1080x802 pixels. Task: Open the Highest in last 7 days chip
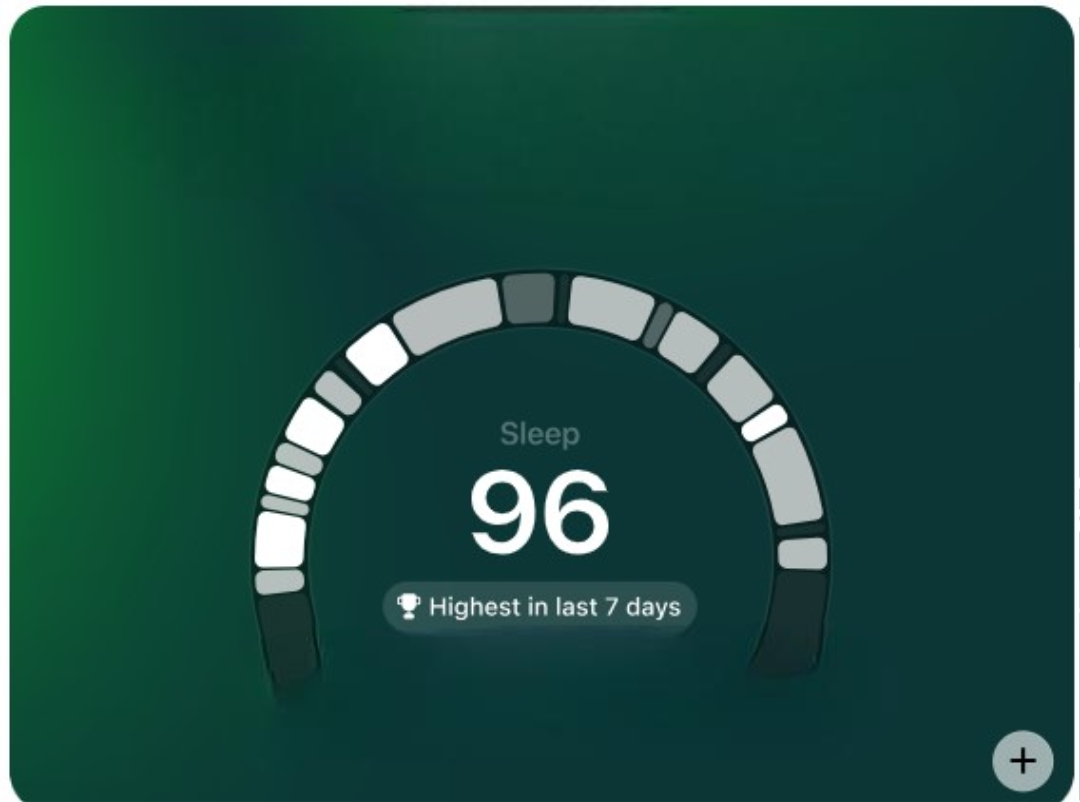click(540, 607)
